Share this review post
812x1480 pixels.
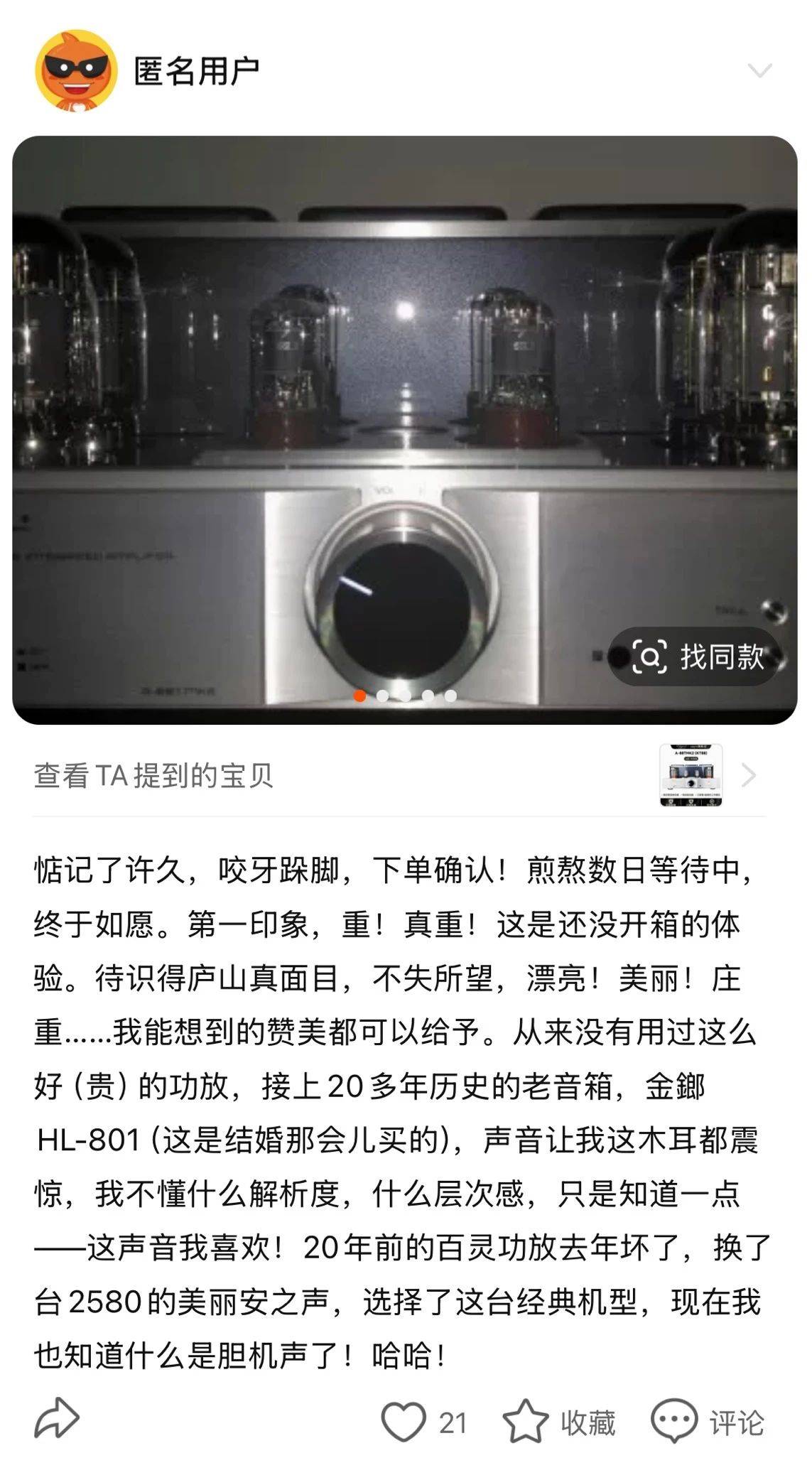coord(57,1420)
